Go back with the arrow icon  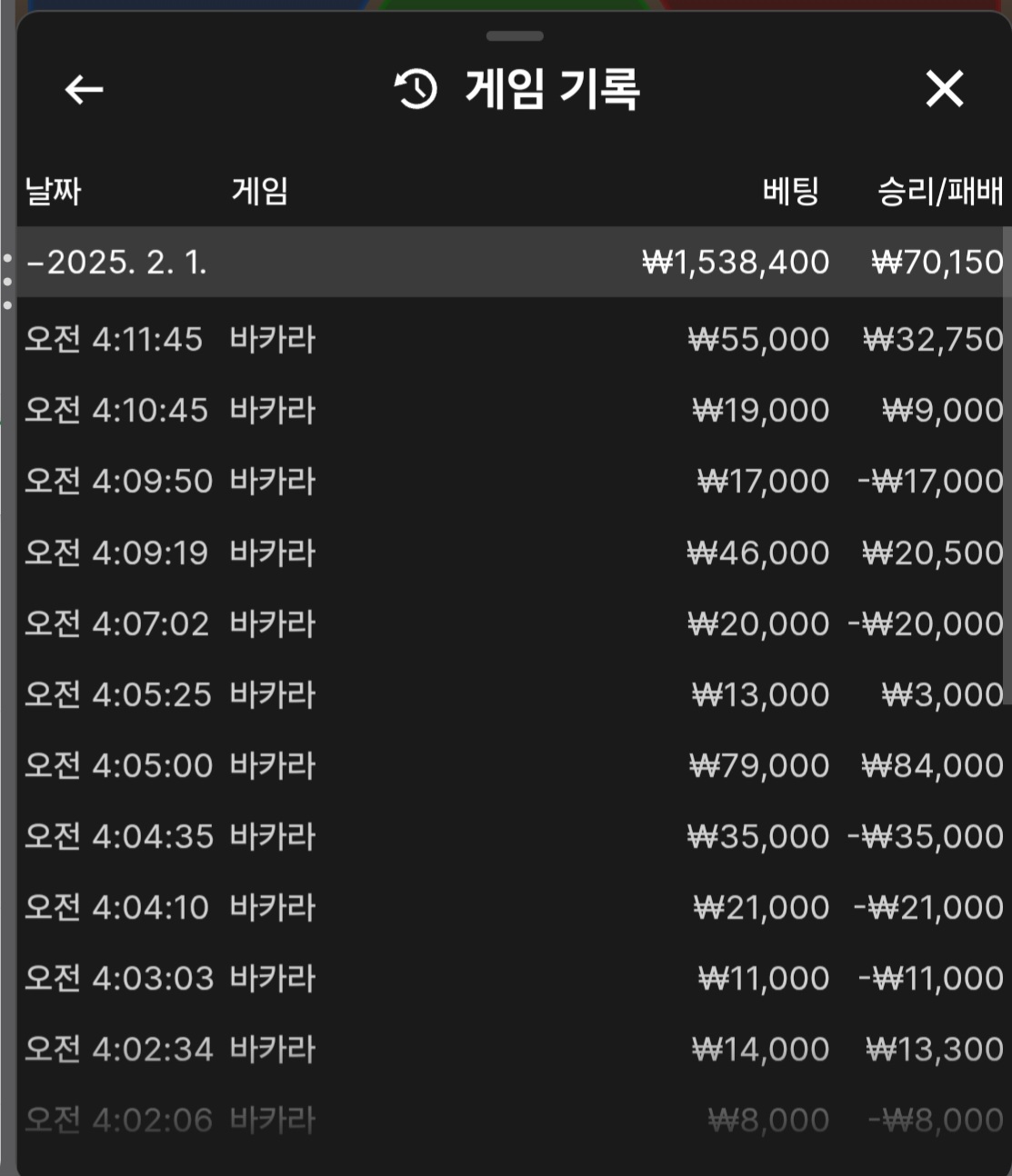coord(84,89)
